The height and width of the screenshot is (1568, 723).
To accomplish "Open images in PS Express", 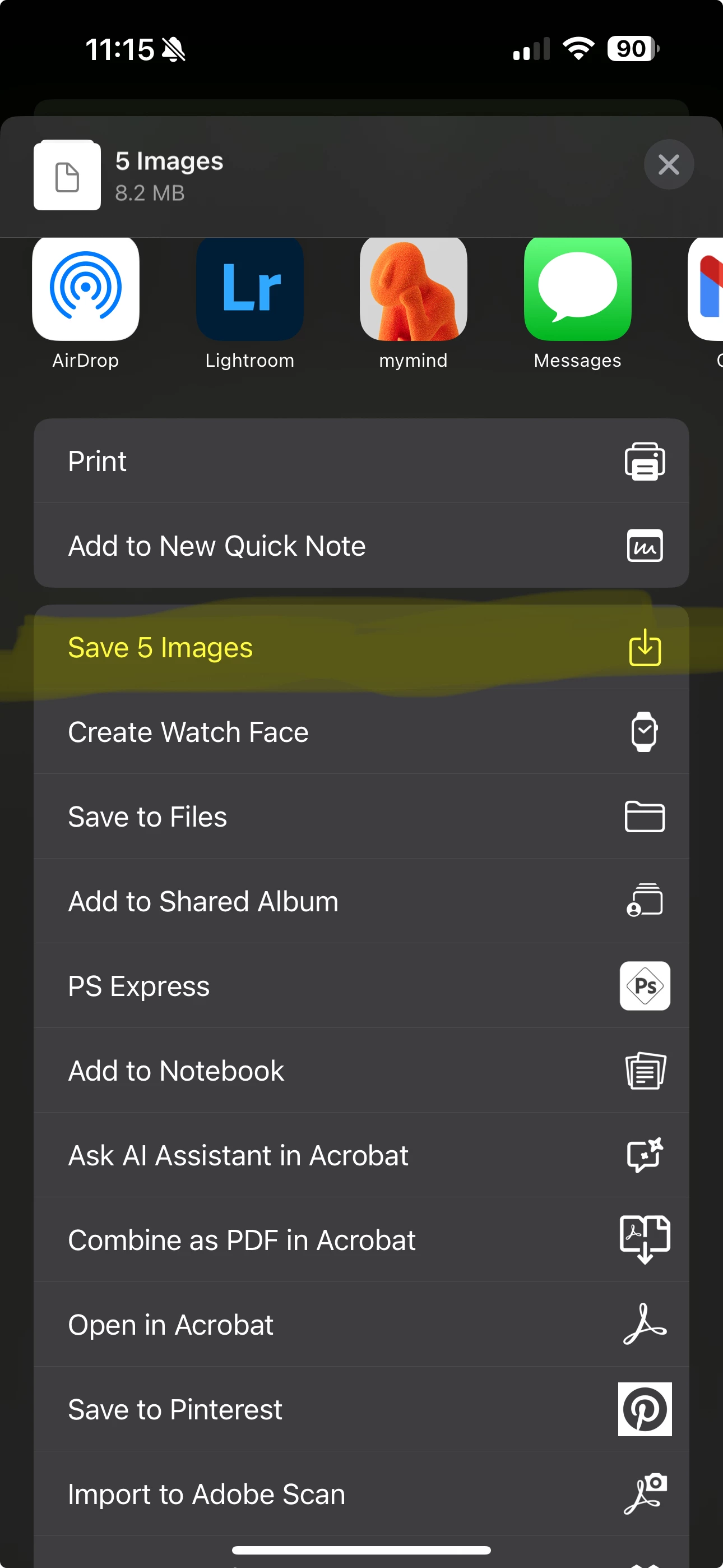I will [x=361, y=985].
